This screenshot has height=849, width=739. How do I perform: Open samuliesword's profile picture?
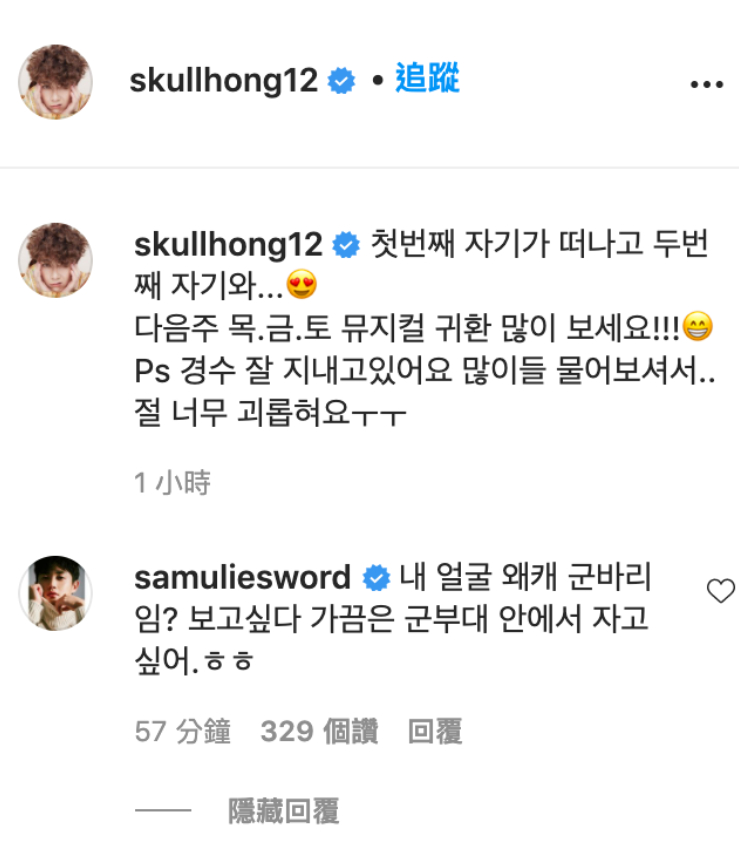click(56, 593)
